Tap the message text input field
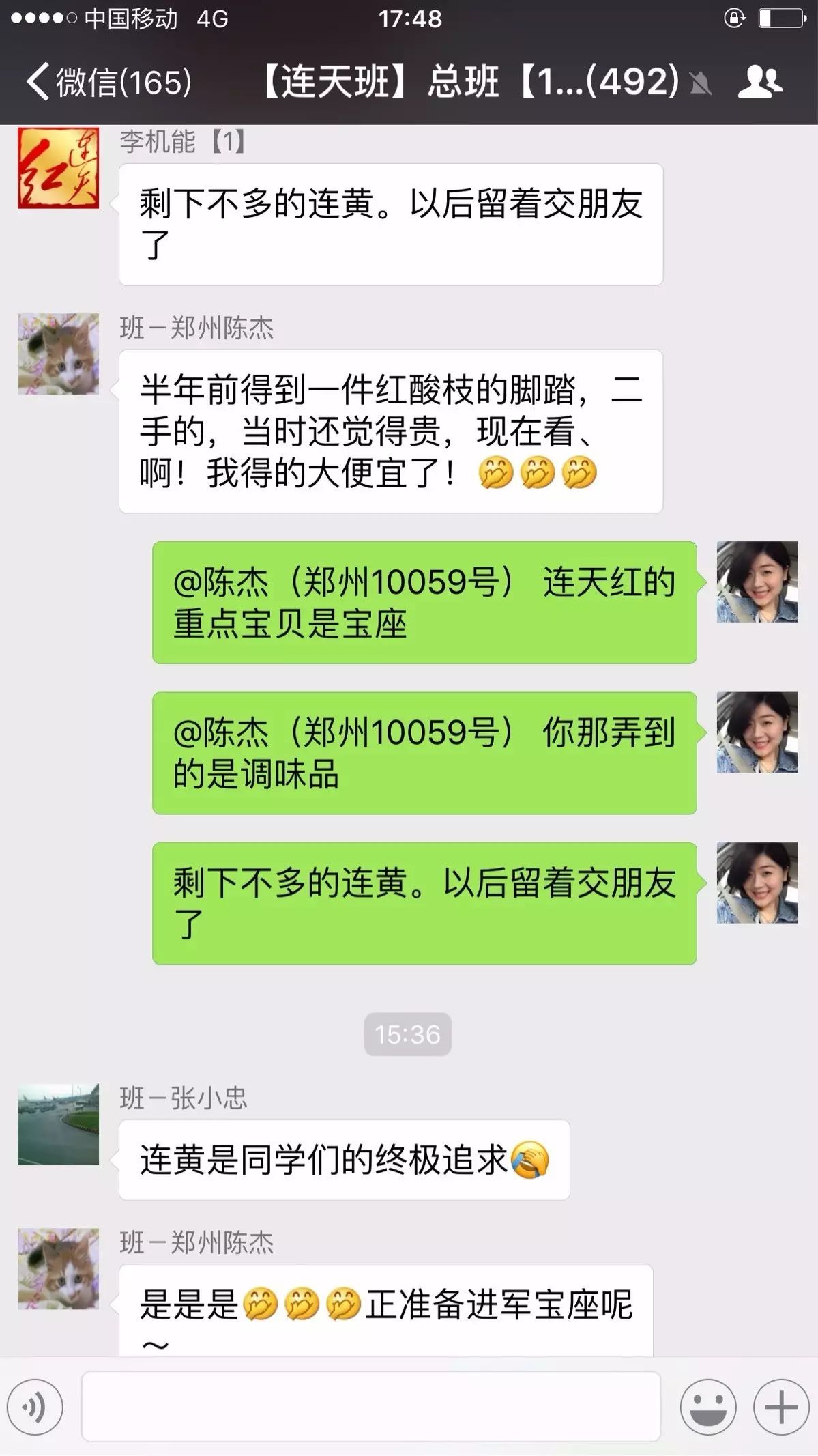 point(370,1407)
